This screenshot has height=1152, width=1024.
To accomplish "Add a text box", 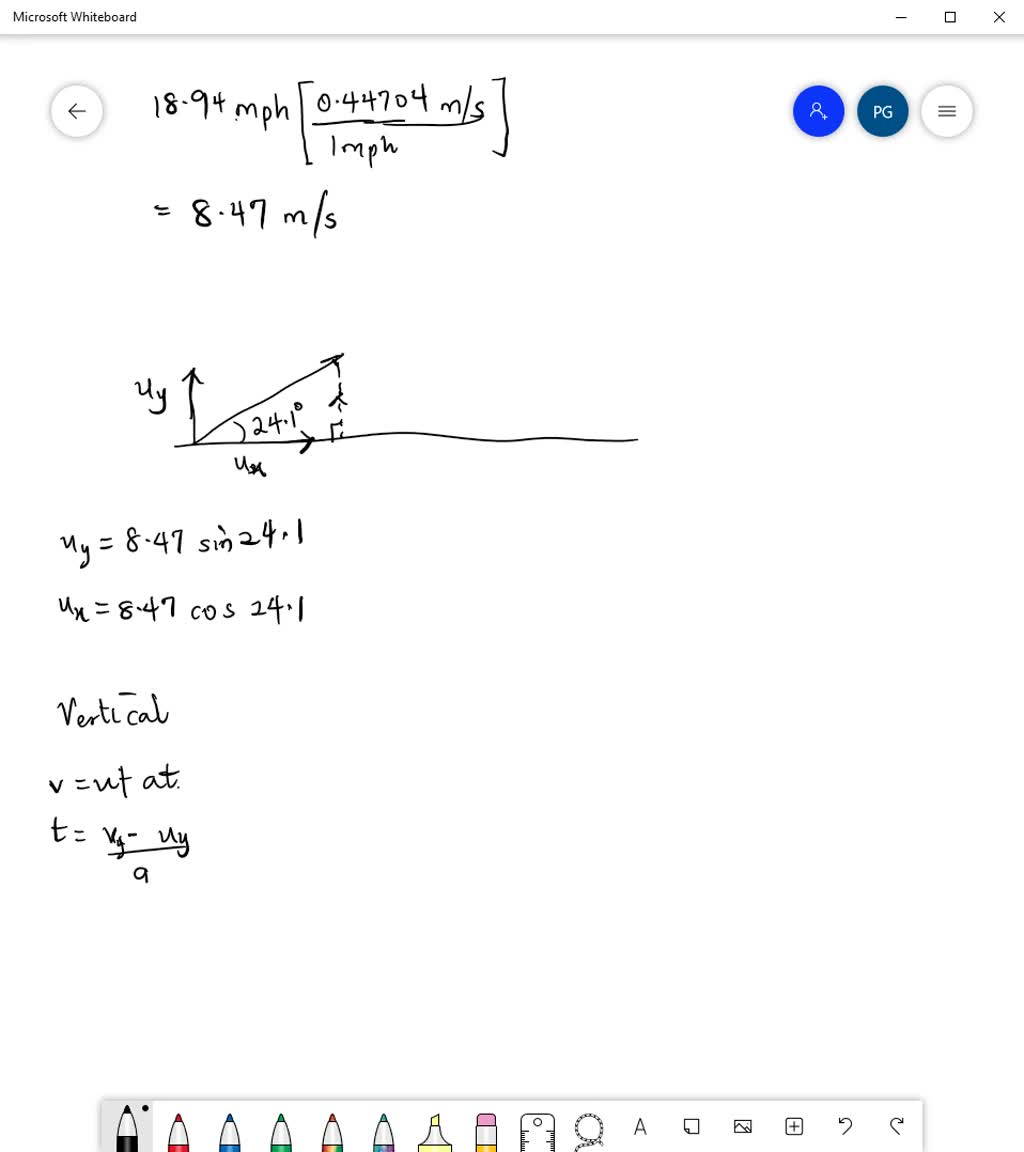I will click(640, 1127).
